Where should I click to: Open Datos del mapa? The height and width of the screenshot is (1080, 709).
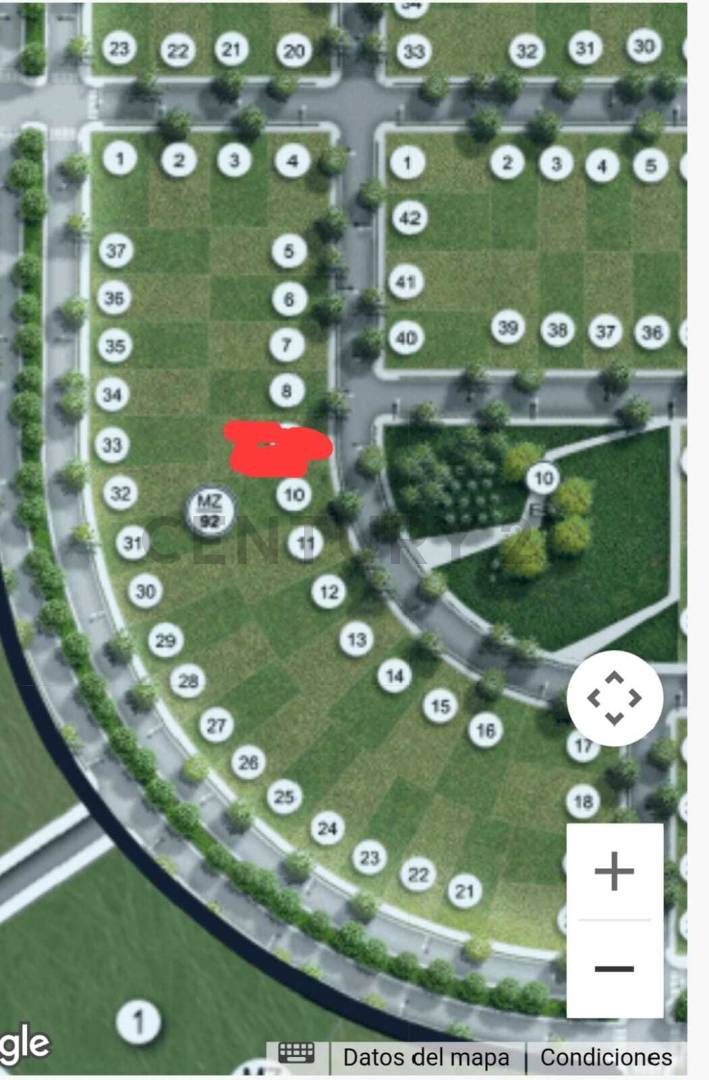coord(425,1057)
